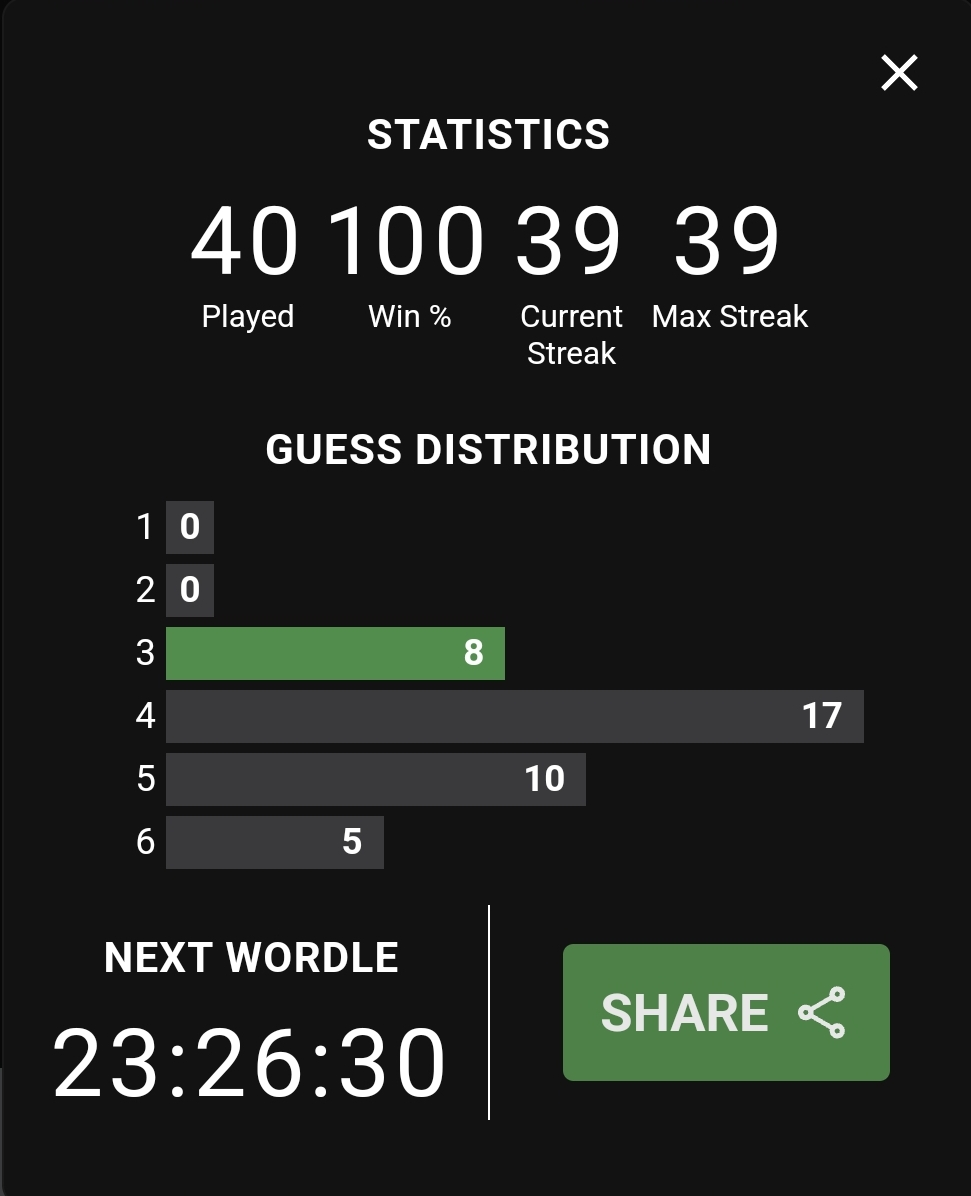Share your Wordle result

[x=725, y=1012]
